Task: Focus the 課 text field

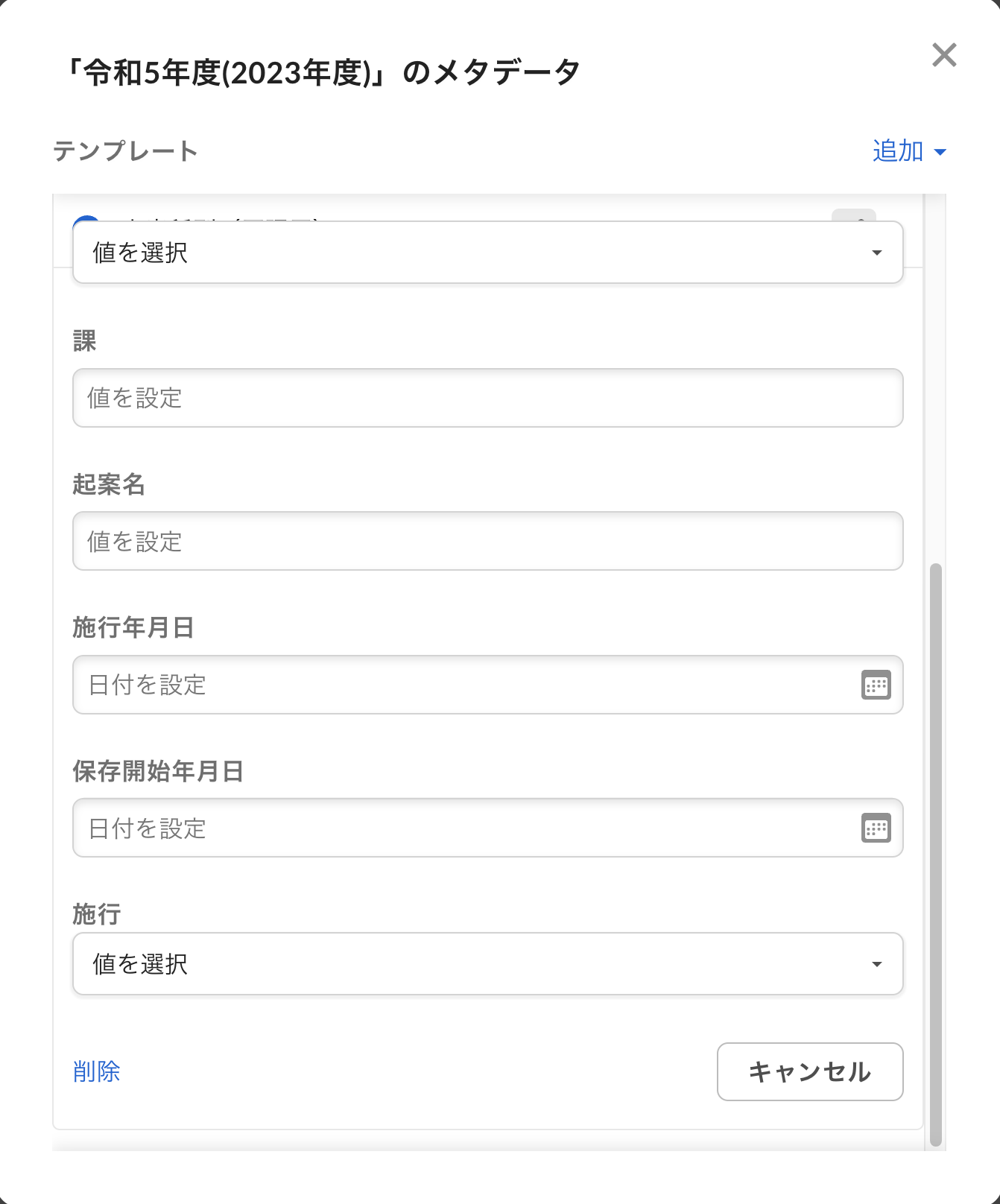Action: point(487,398)
